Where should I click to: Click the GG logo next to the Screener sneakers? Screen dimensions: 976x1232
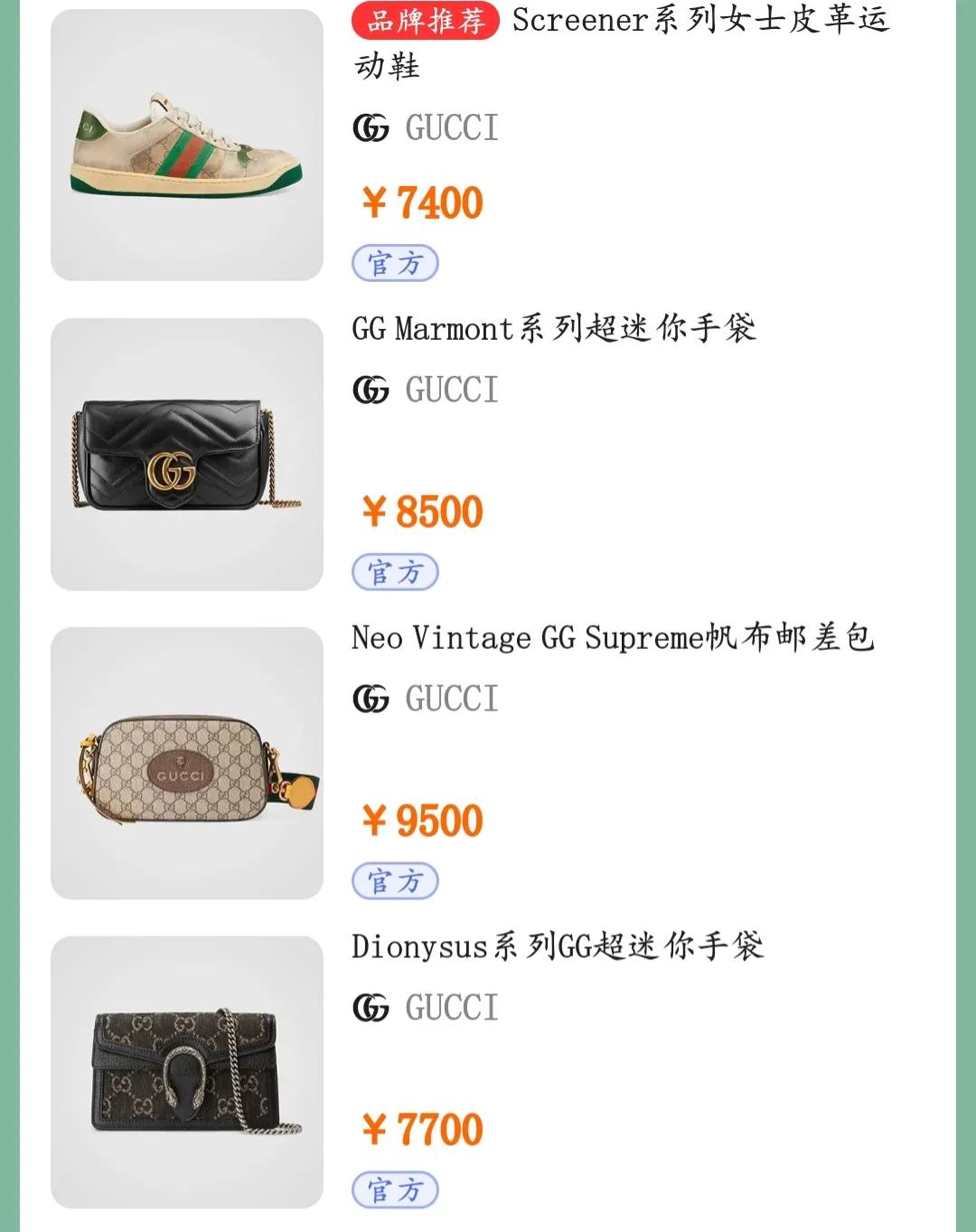click(x=371, y=127)
